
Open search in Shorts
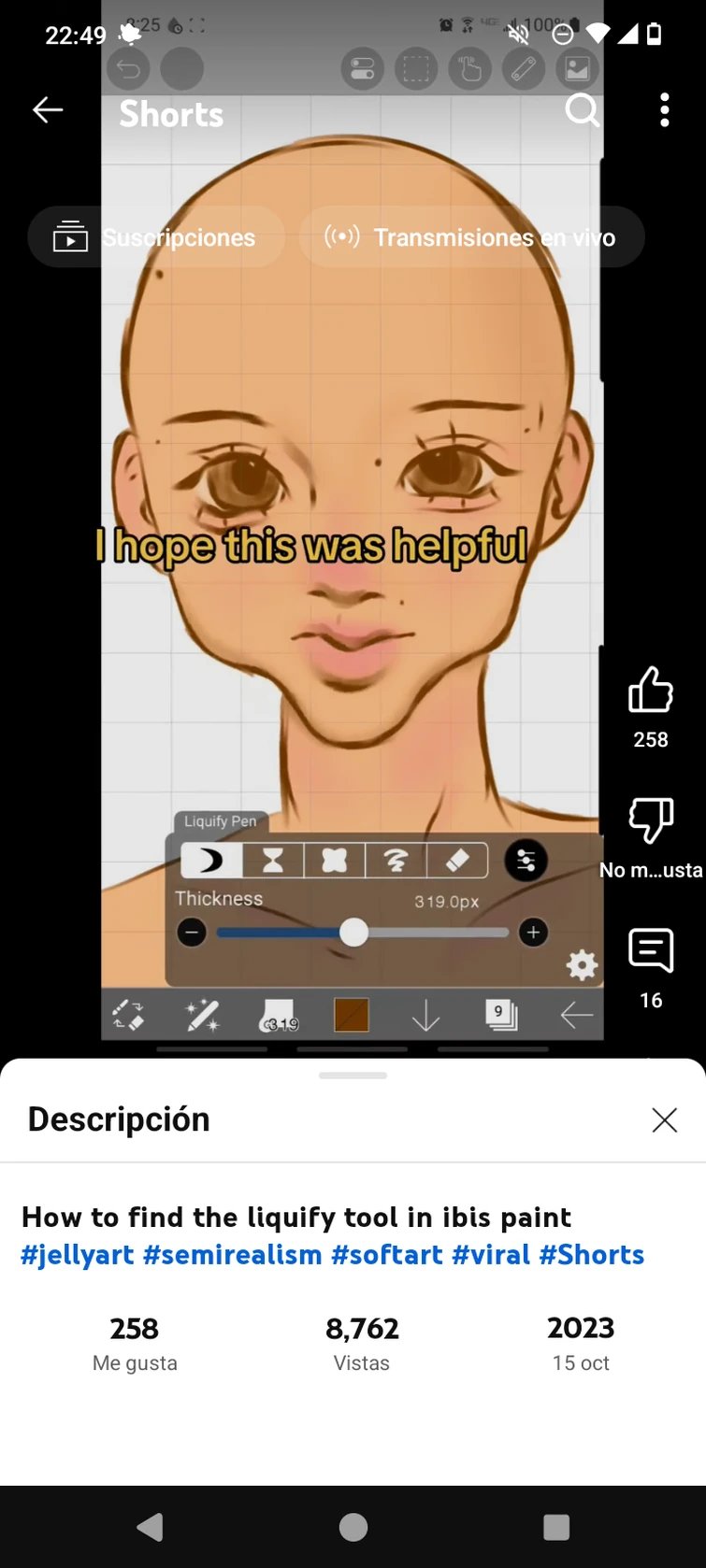click(x=583, y=110)
